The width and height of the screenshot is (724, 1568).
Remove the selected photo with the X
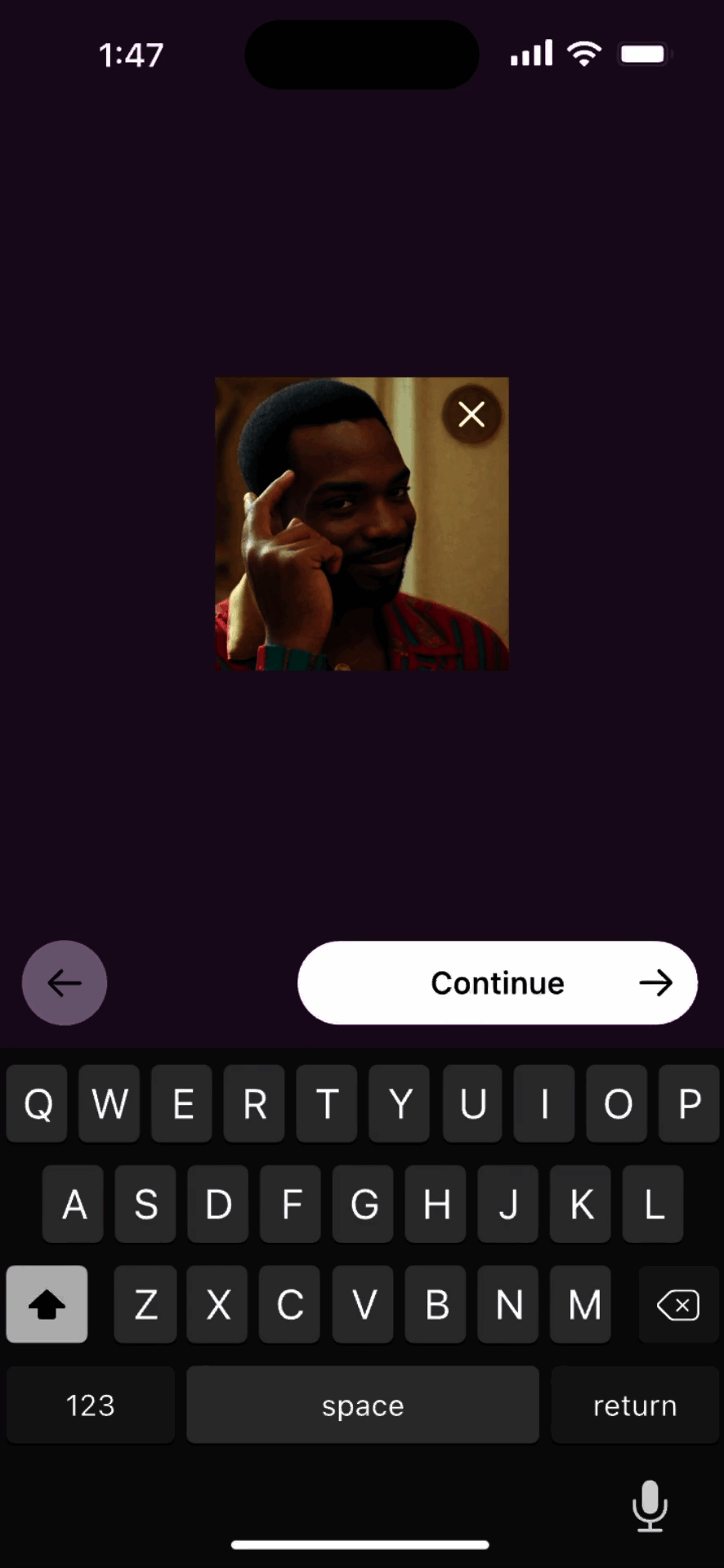(x=471, y=415)
